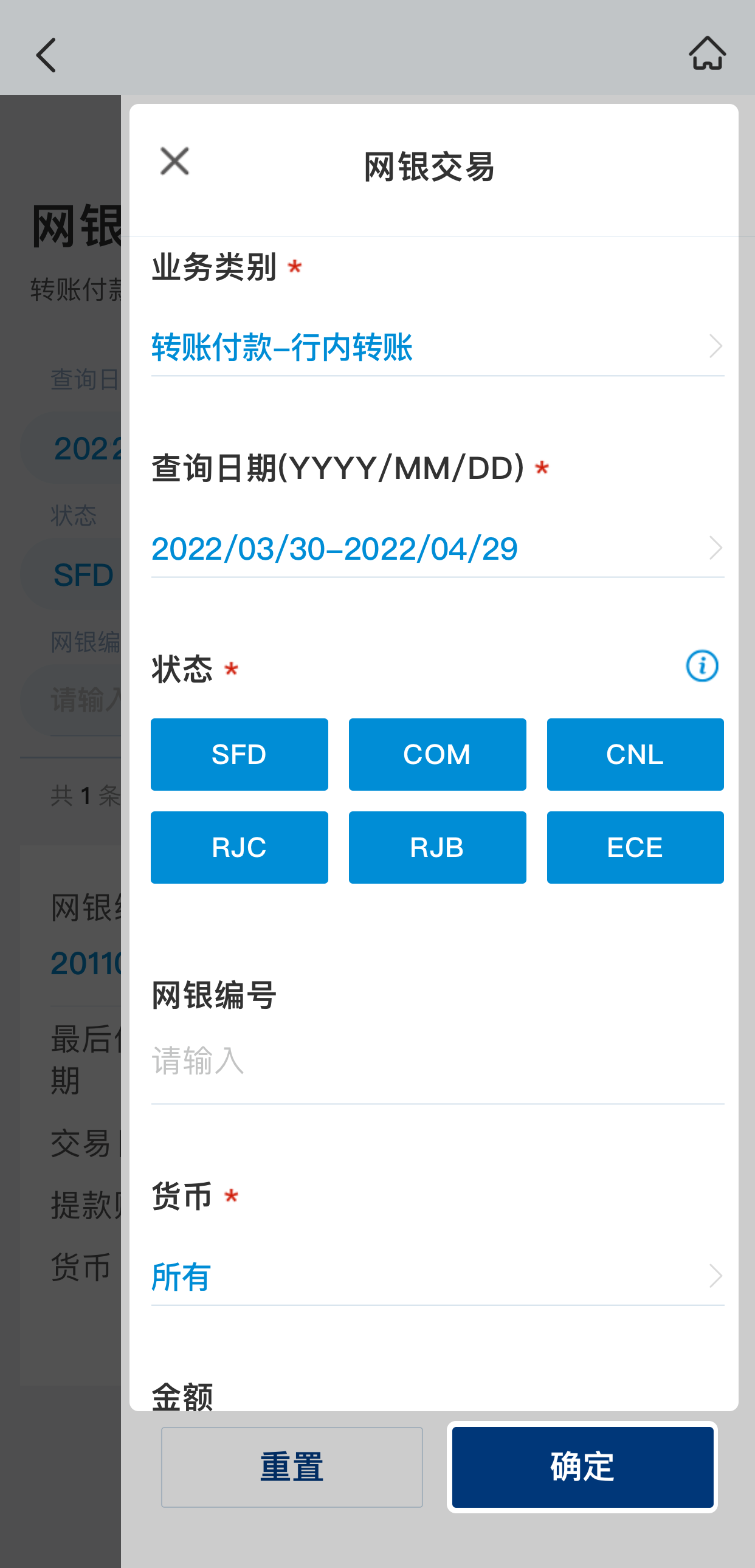View the 状态 info tooltip
Screen dimensions: 755x1568
[702, 666]
